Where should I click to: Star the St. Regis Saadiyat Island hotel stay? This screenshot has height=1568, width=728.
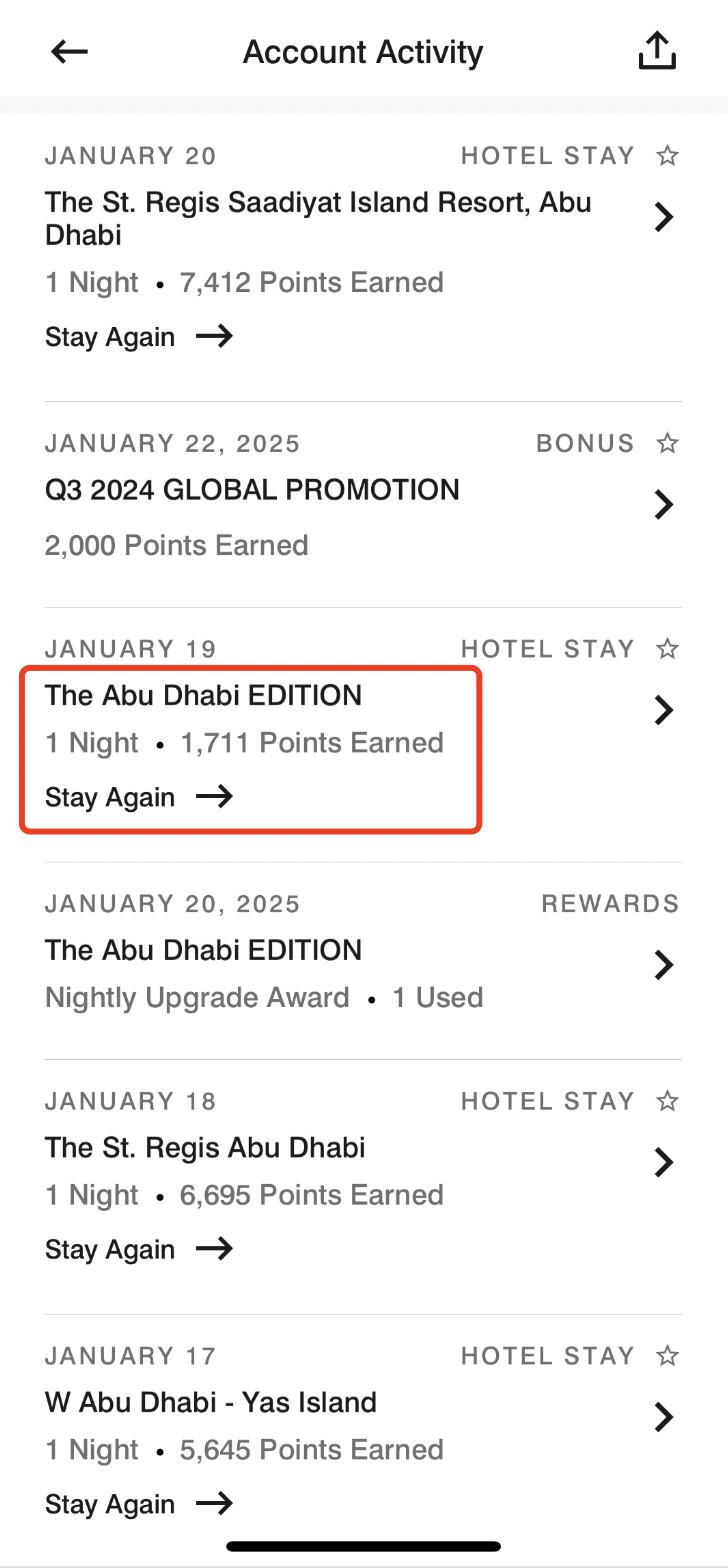(x=667, y=156)
